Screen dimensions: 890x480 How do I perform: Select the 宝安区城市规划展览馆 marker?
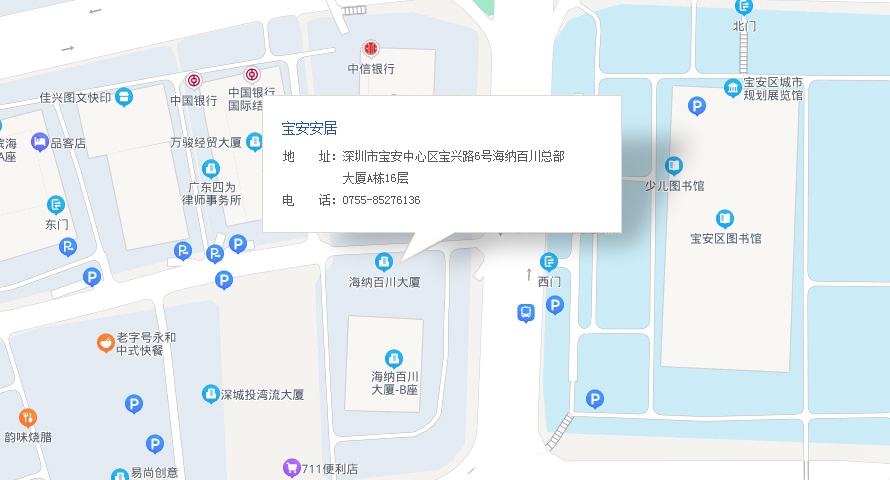click(x=733, y=88)
